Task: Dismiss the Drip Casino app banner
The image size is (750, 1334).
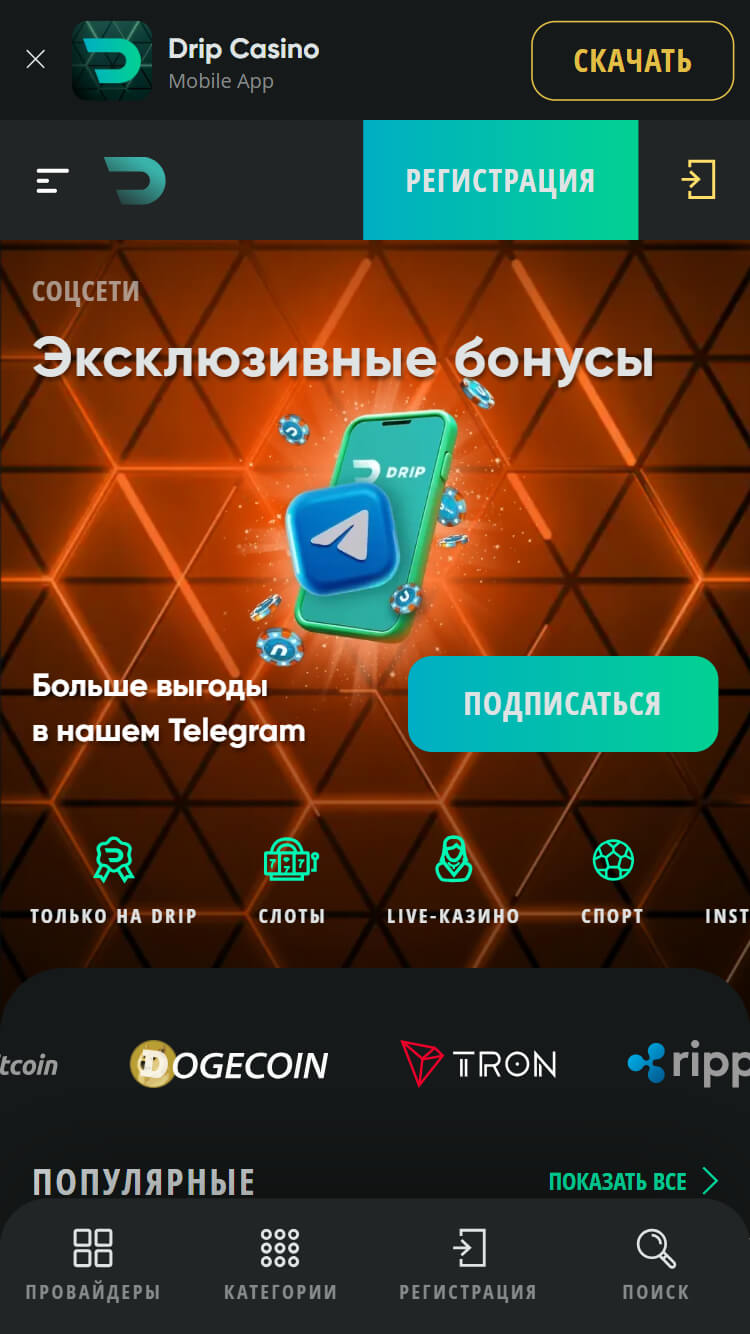Action: pos(35,60)
